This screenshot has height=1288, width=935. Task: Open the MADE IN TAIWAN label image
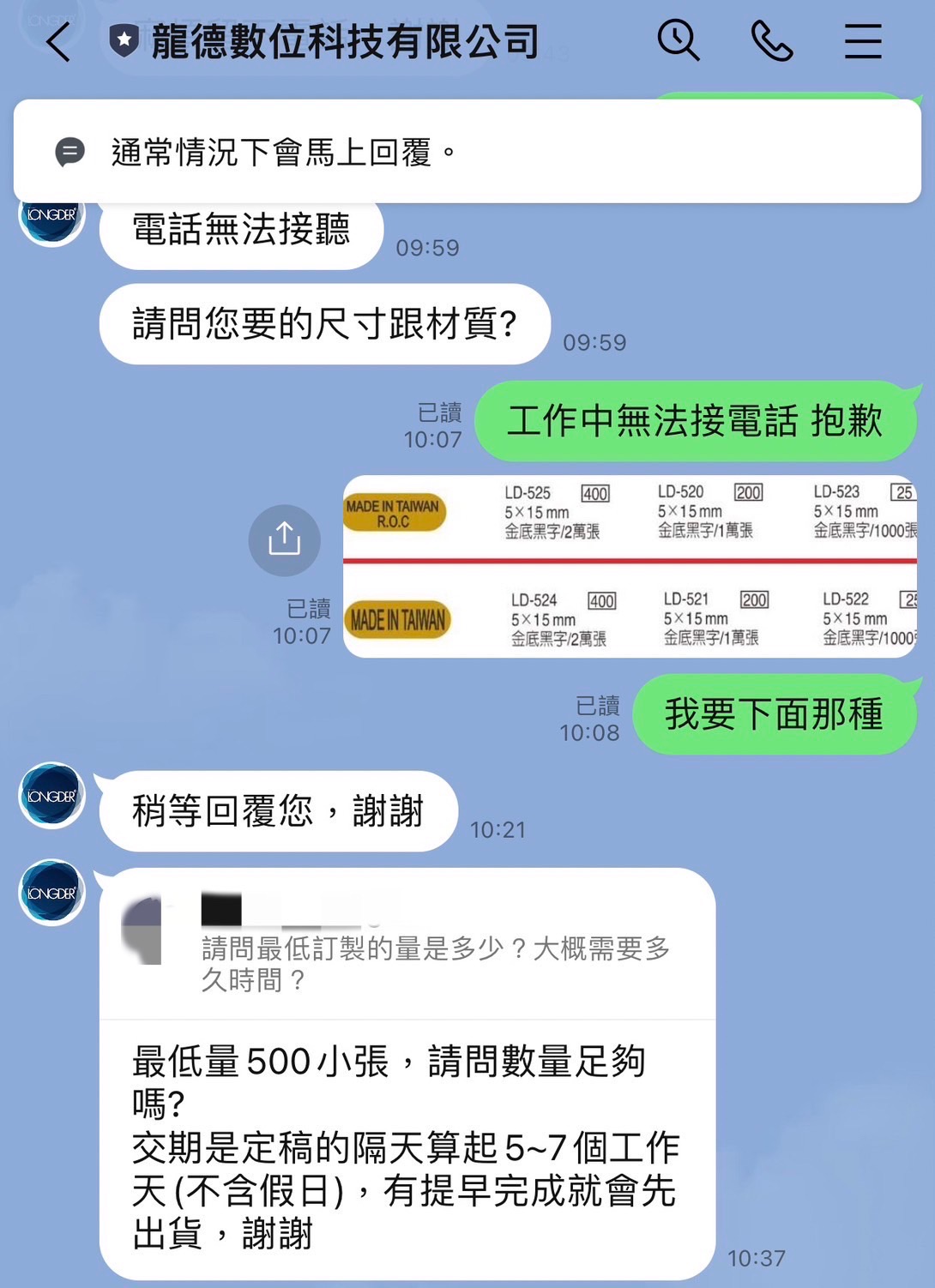(630, 567)
